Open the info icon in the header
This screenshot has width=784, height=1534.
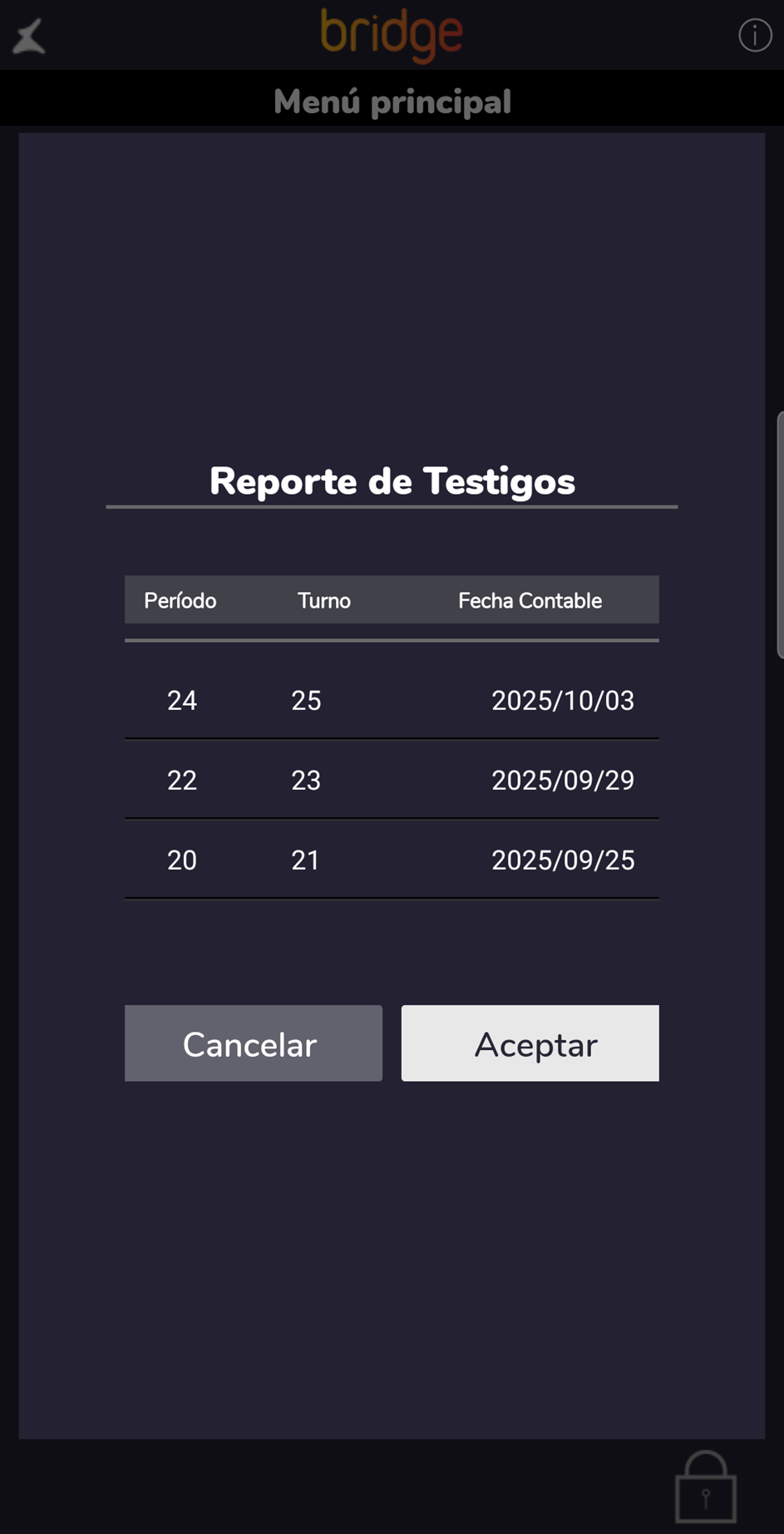[754, 36]
